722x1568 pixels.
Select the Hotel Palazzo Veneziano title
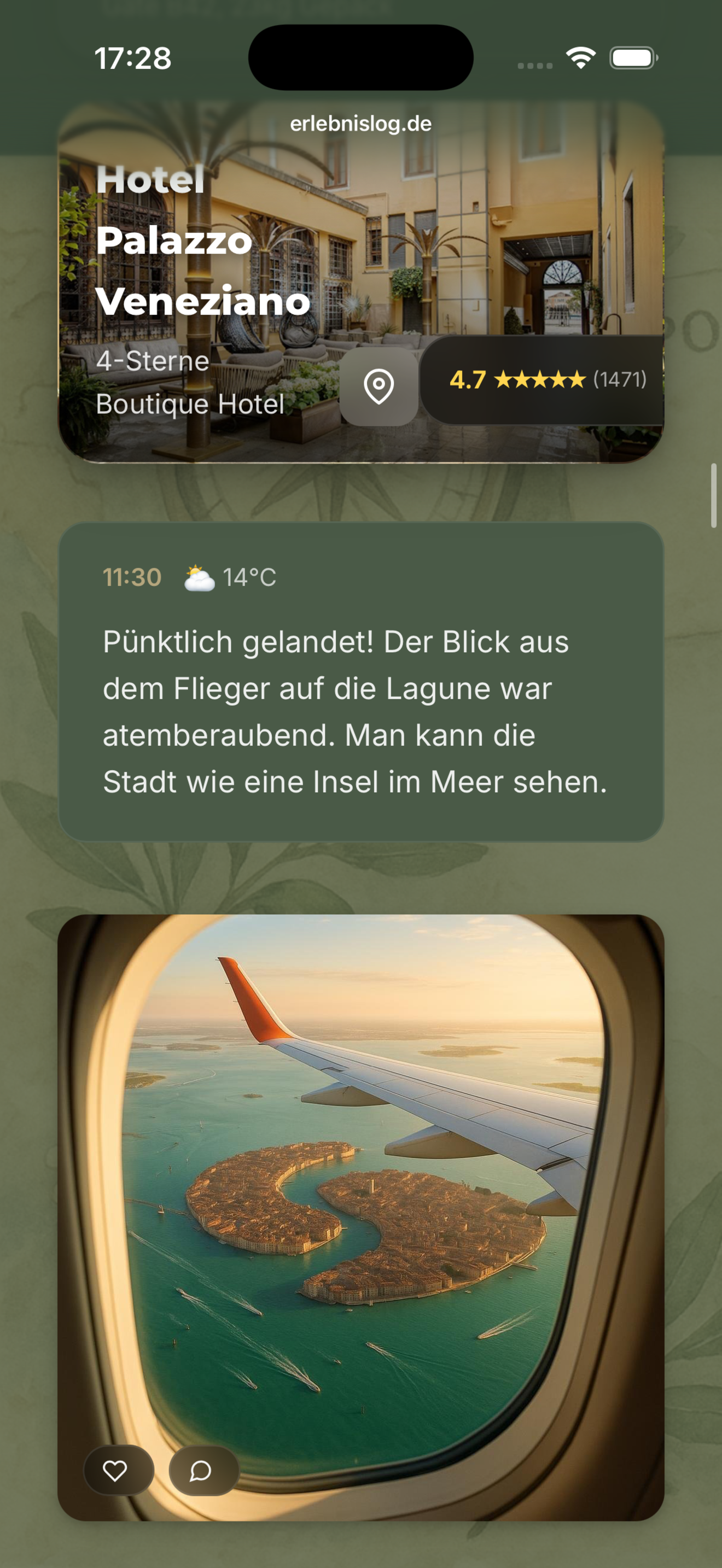(x=205, y=242)
